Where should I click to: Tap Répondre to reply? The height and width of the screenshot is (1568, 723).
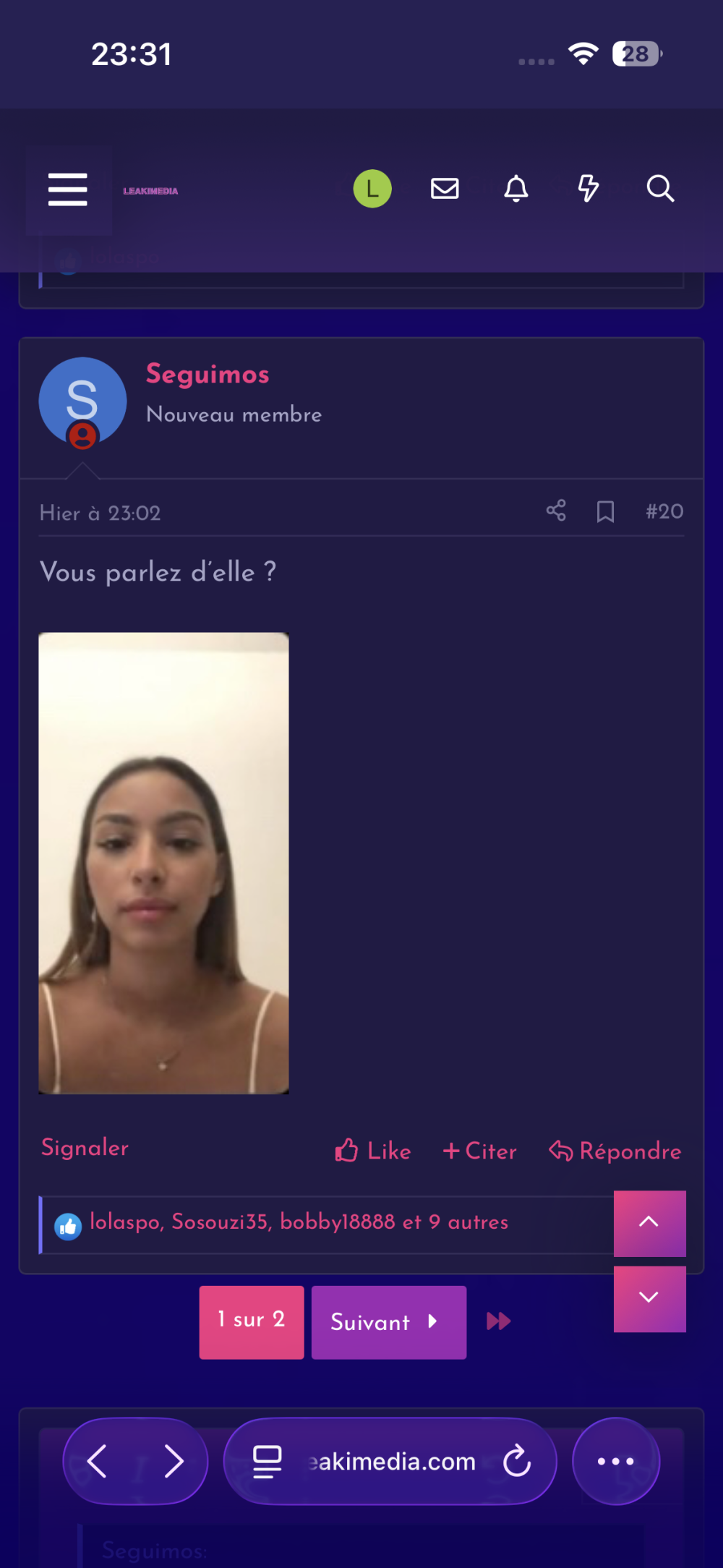[615, 1151]
